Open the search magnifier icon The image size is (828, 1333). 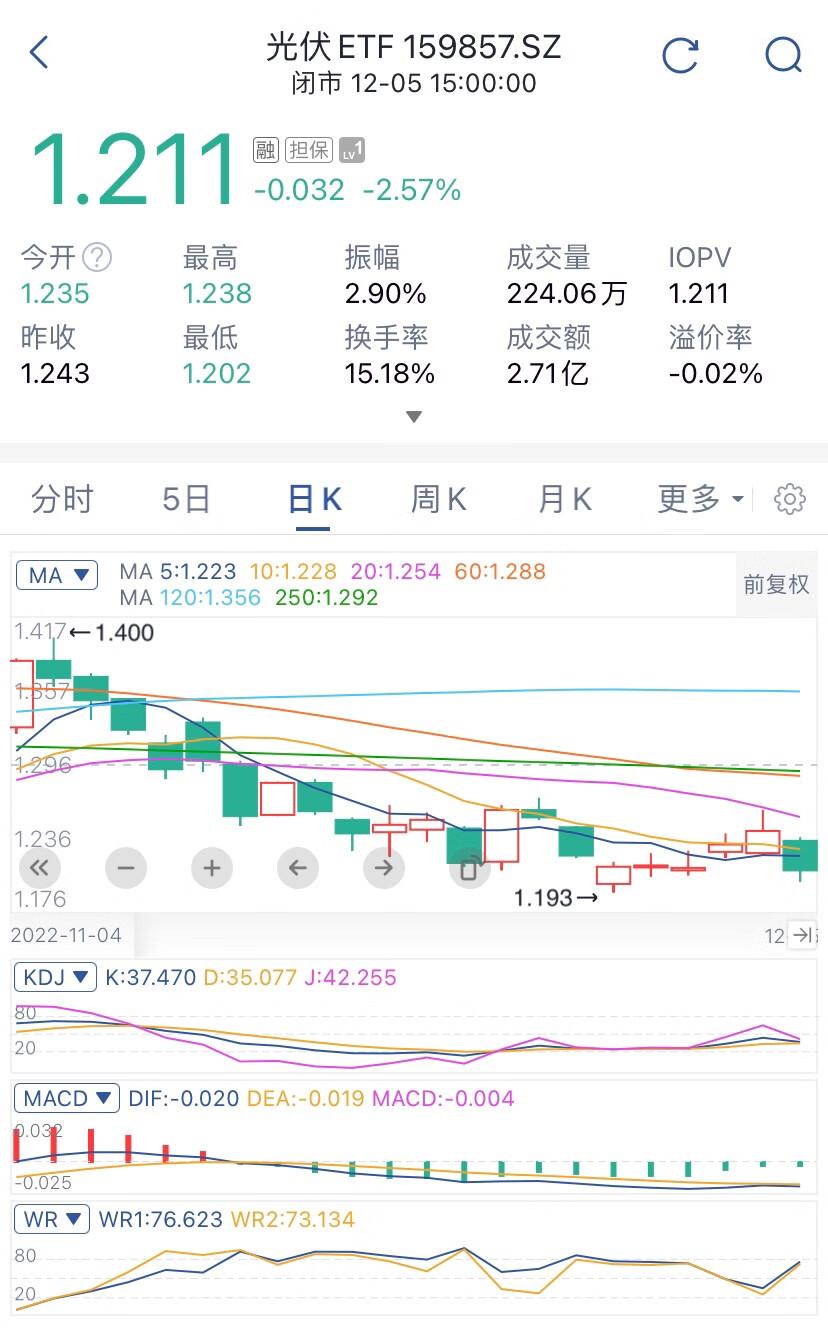(x=784, y=54)
